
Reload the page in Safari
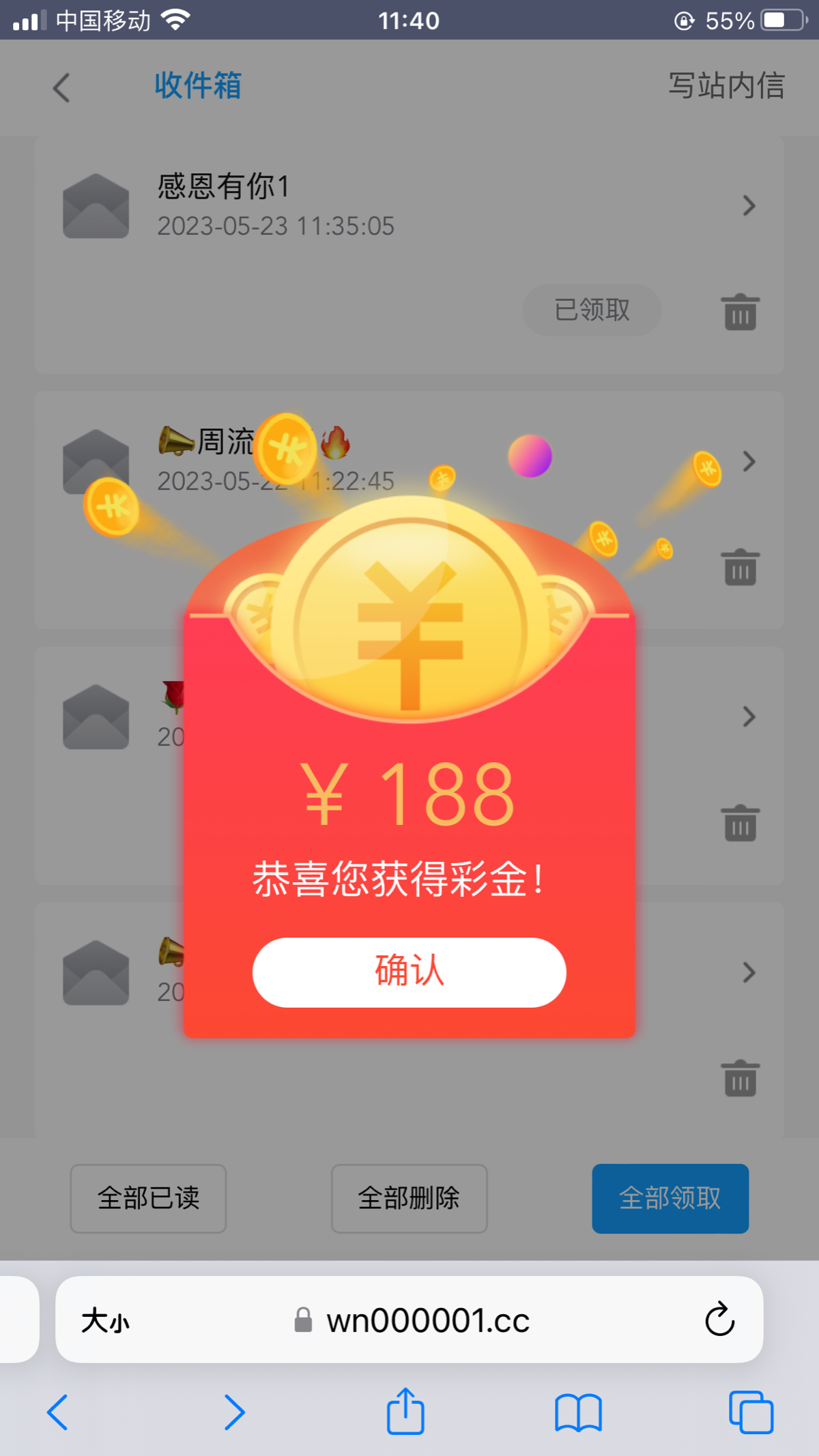tap(719, 1320)
